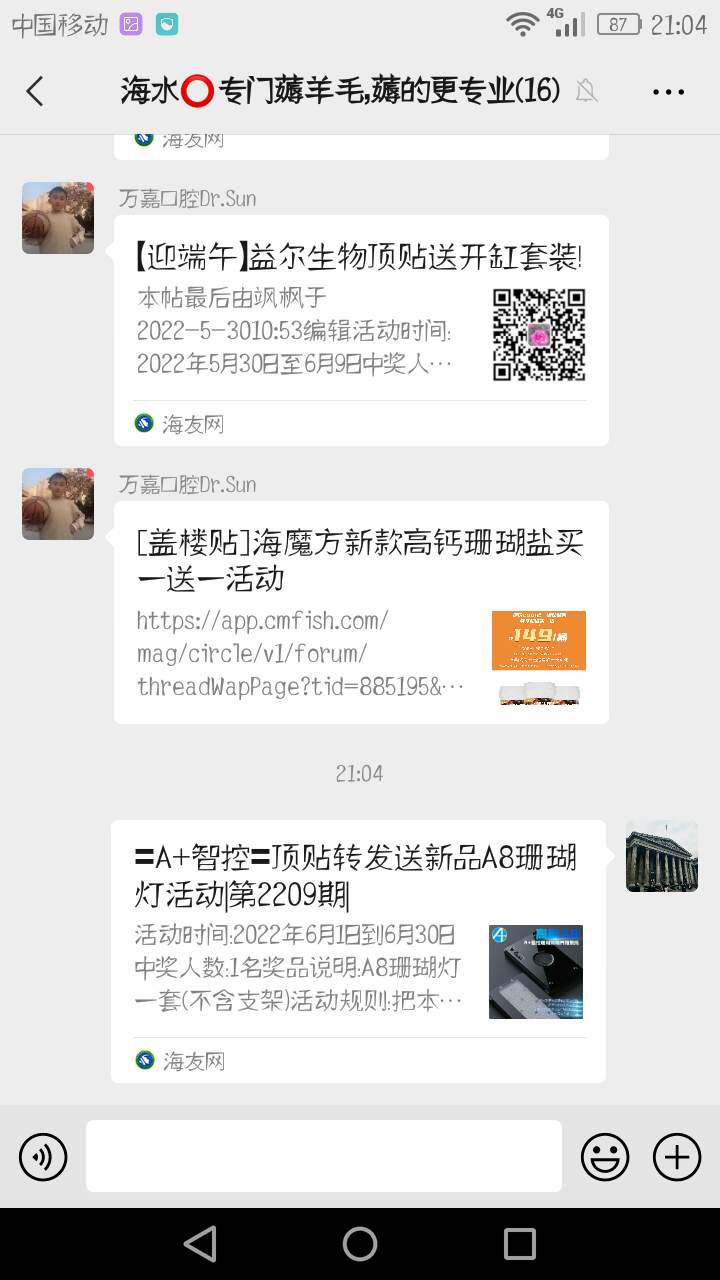Tap the system home button

pos(360,1244)
